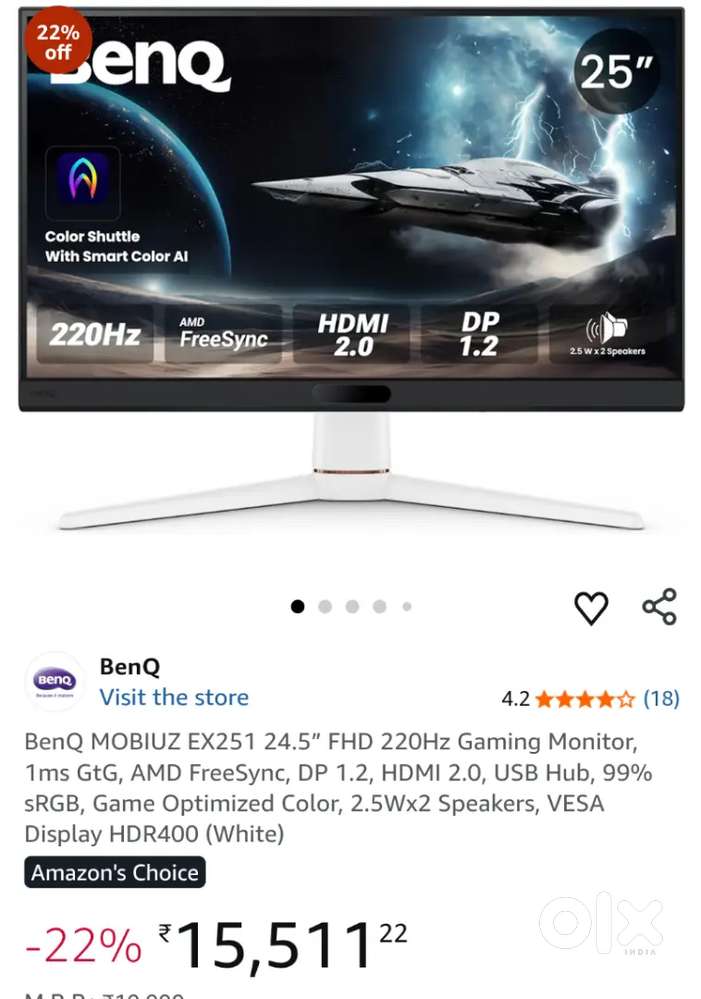Open the 18 customer ratings
Screen dimensions: 701x999
click(661, 699)
